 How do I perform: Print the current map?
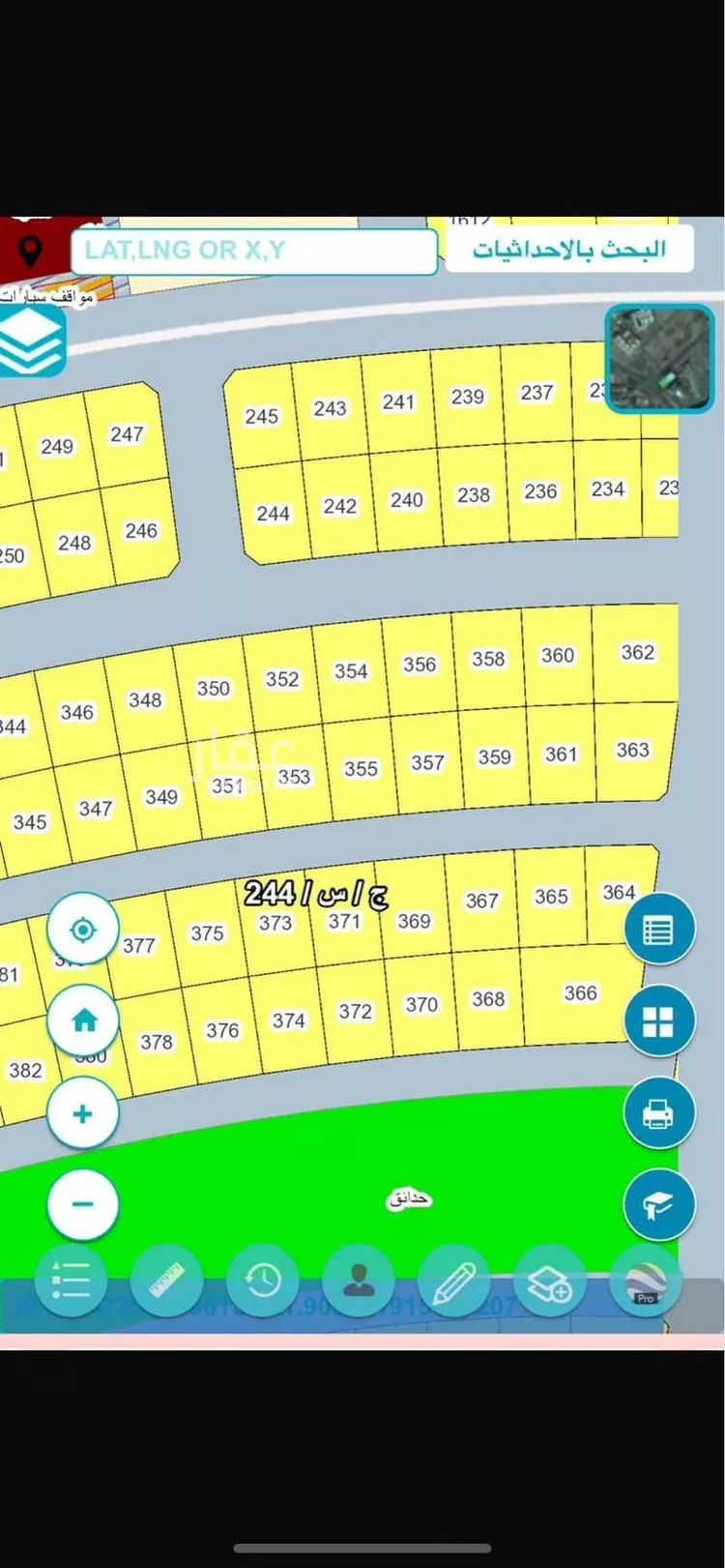coord(658,1113)
